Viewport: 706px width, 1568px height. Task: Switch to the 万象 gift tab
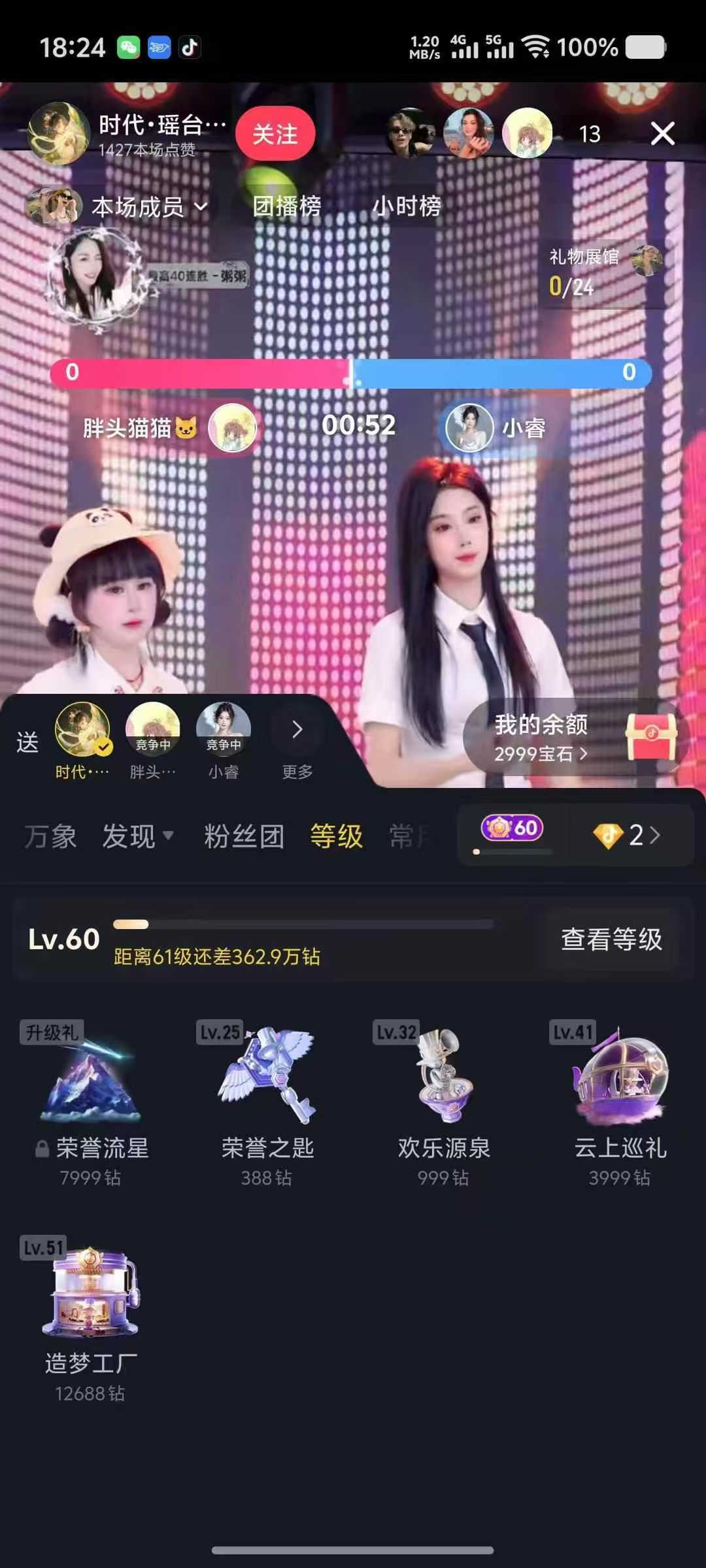(x=50, y=836)
